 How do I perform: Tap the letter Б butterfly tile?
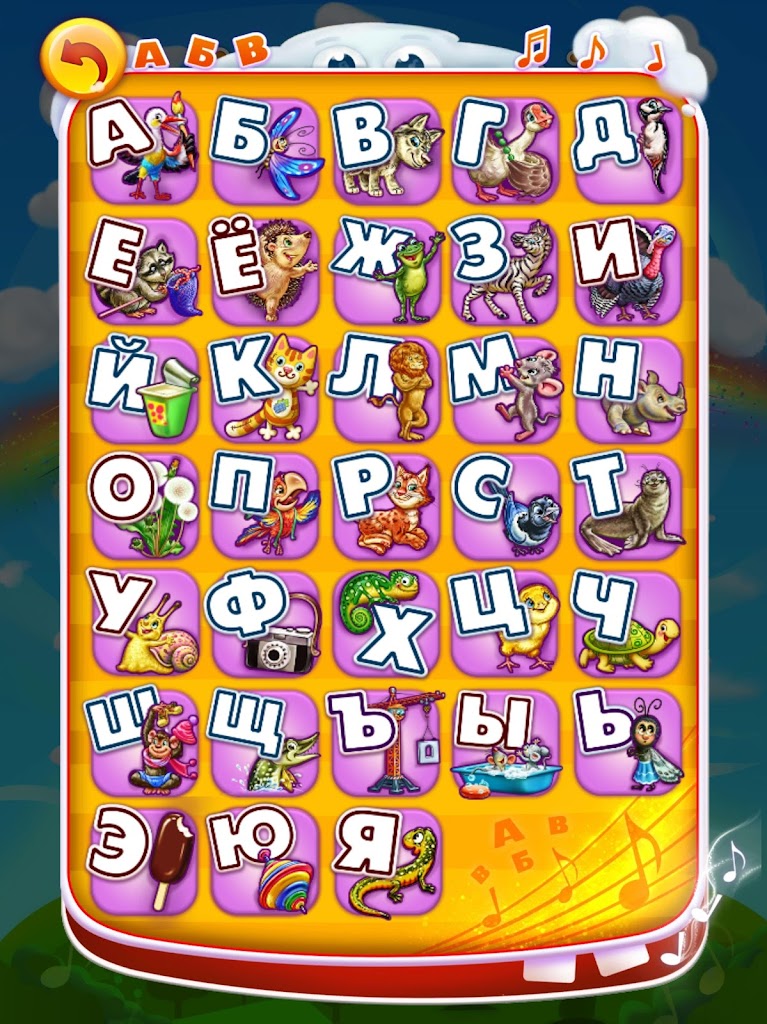pos(266,150)
